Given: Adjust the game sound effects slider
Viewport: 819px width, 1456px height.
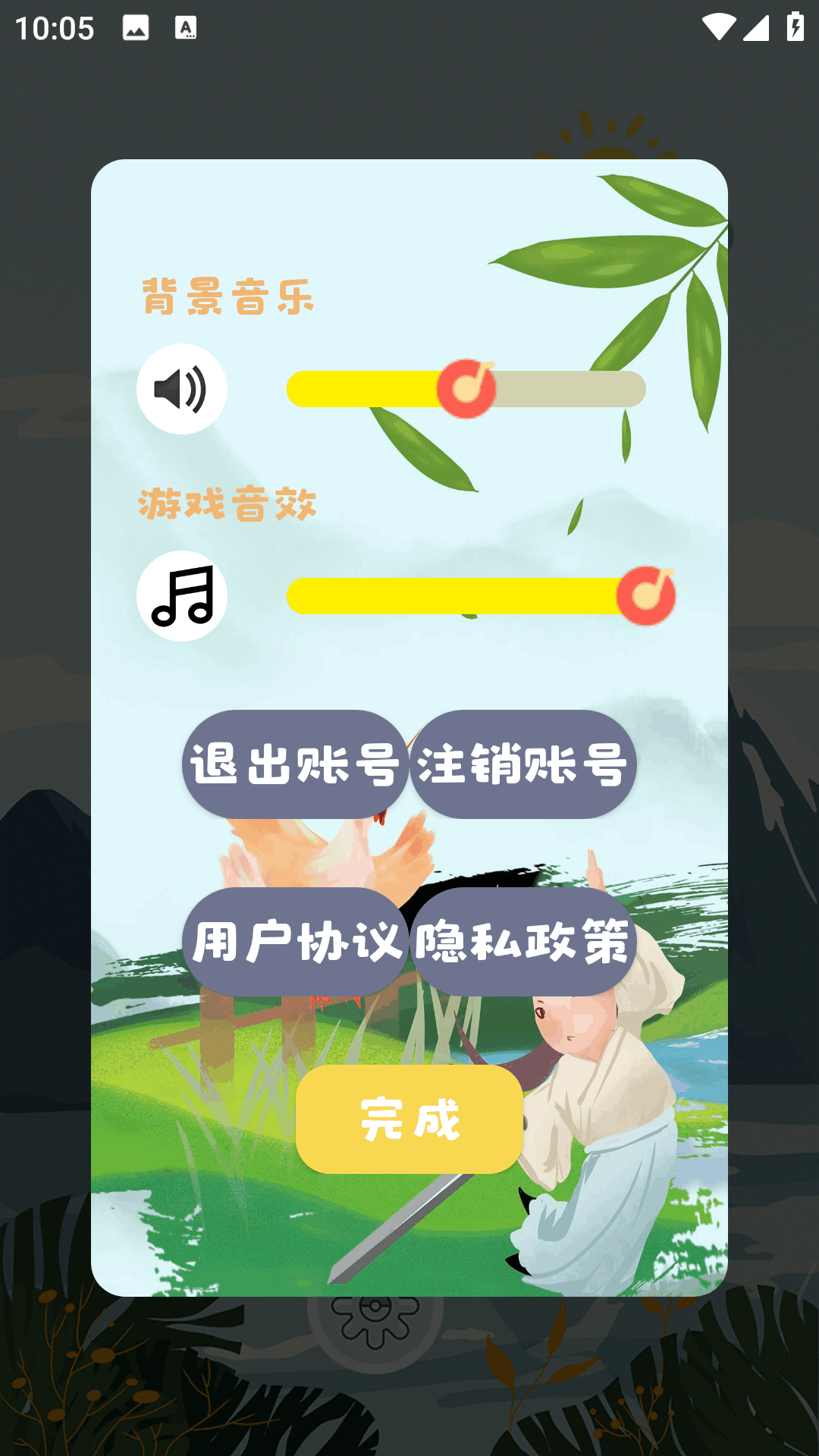Looking at the screenshot, I should [470, 597].
